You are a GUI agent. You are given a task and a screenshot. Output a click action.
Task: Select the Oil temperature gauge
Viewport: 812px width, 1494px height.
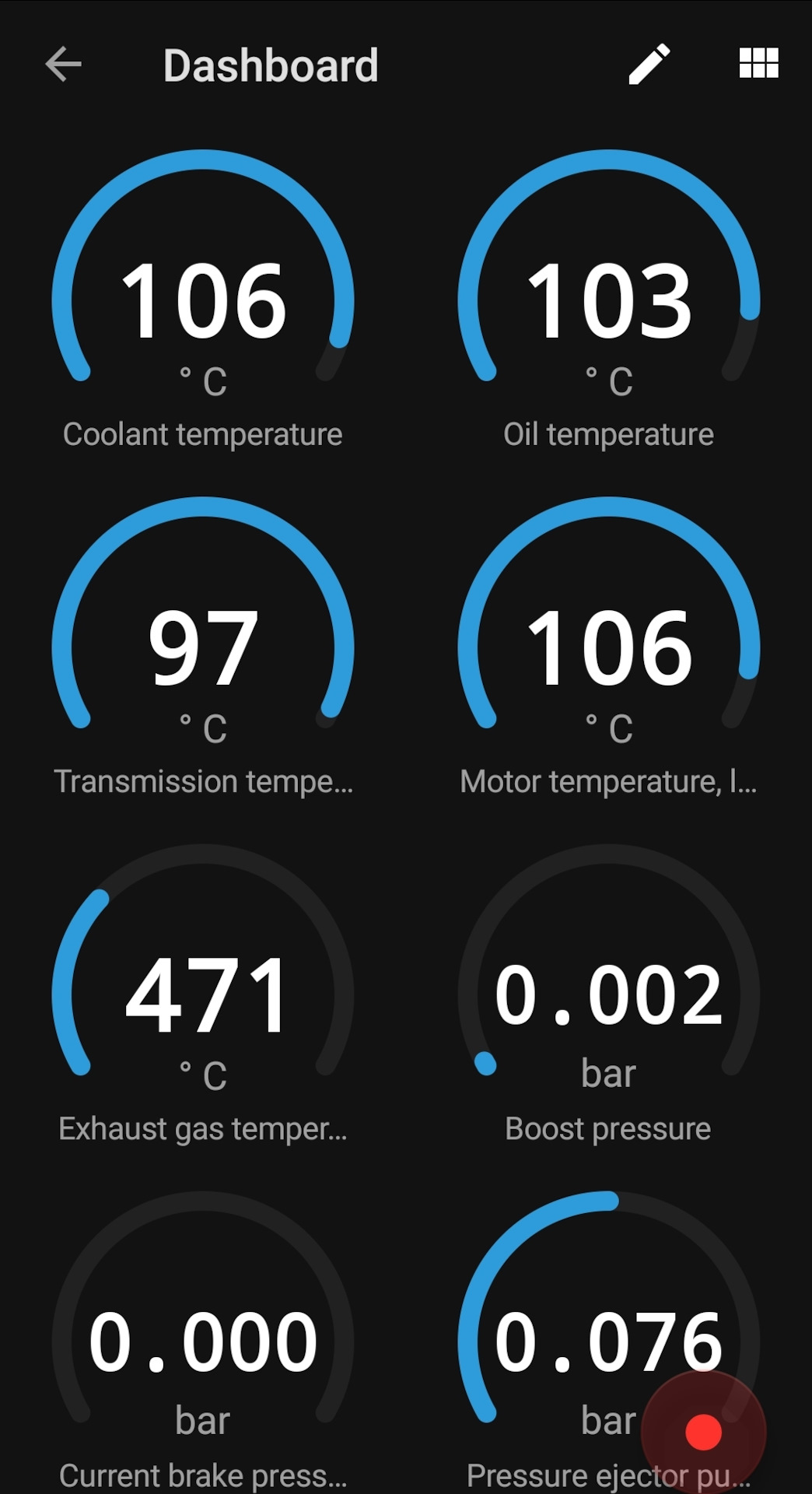(609, 303)
